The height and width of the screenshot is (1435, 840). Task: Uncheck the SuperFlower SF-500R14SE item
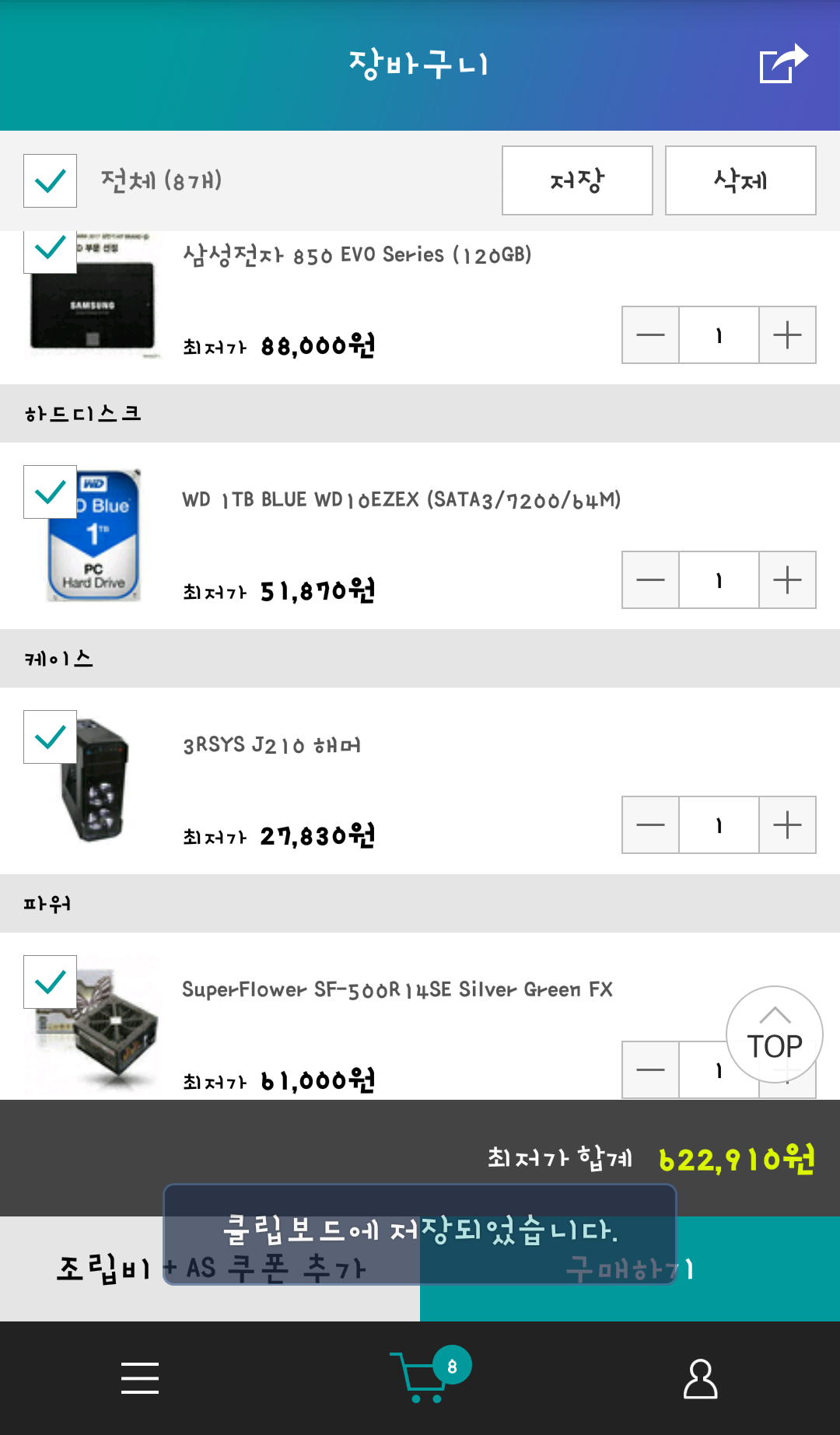coord(50,982)
